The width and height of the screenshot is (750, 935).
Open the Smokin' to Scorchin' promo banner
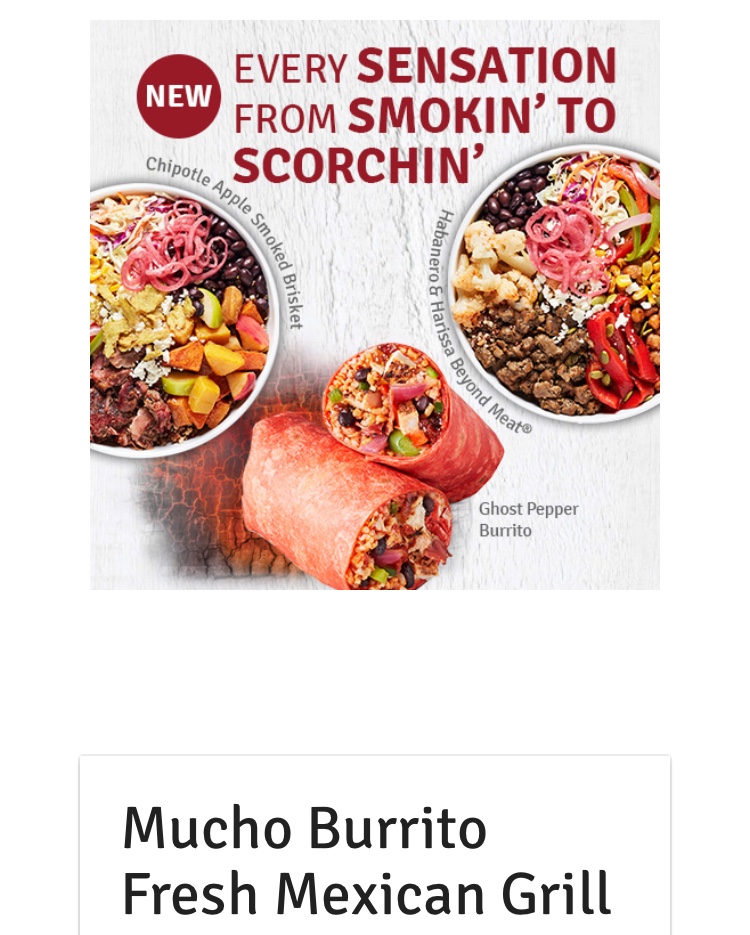pos(374,305)
